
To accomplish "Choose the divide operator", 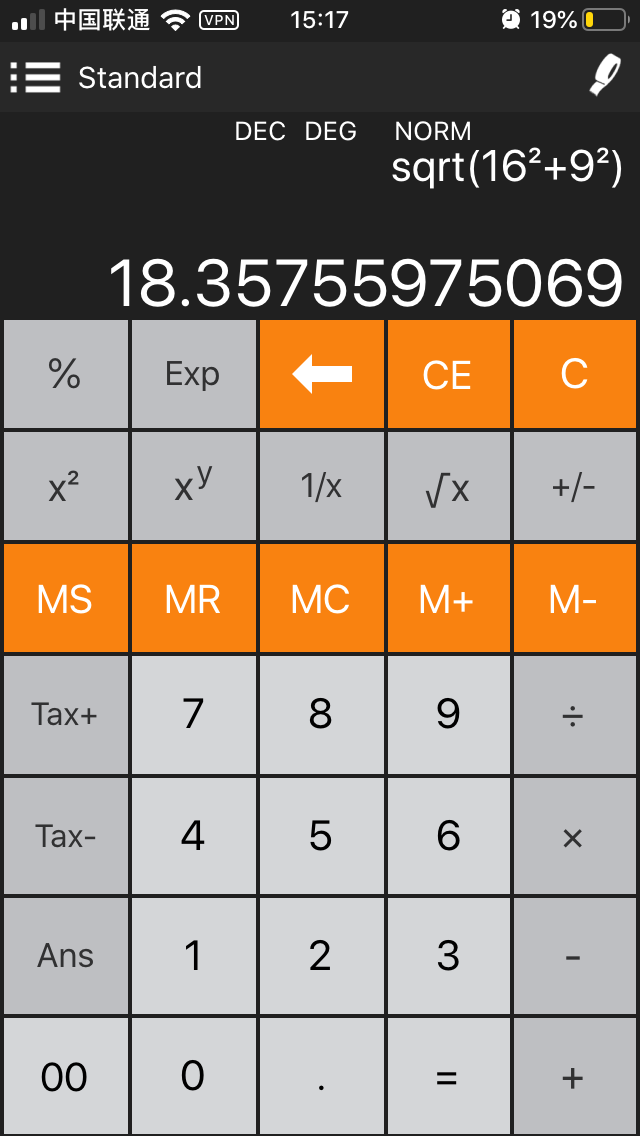I will tap(574, 714).
